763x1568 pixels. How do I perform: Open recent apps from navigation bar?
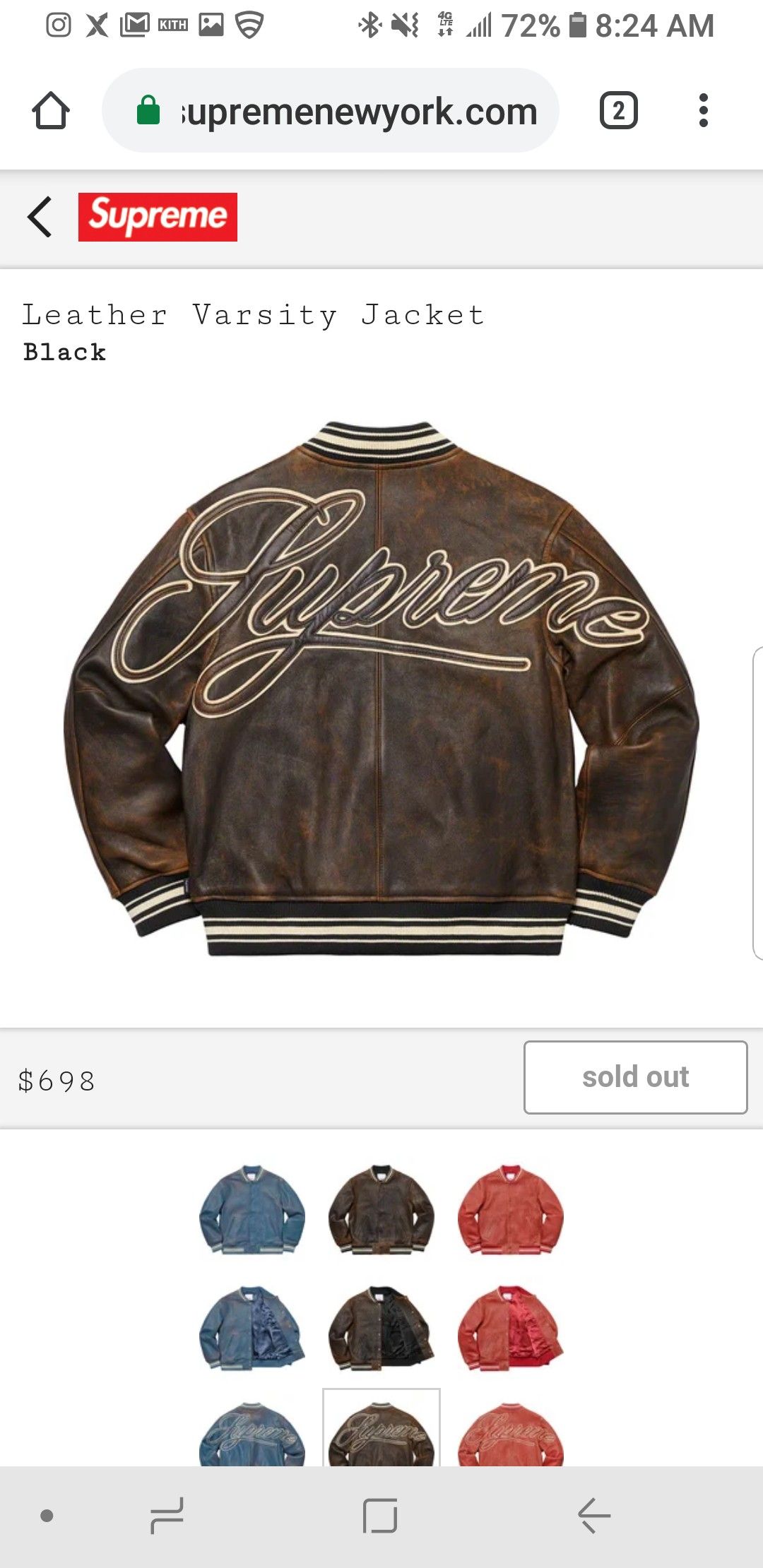(x=167, y=1516)
